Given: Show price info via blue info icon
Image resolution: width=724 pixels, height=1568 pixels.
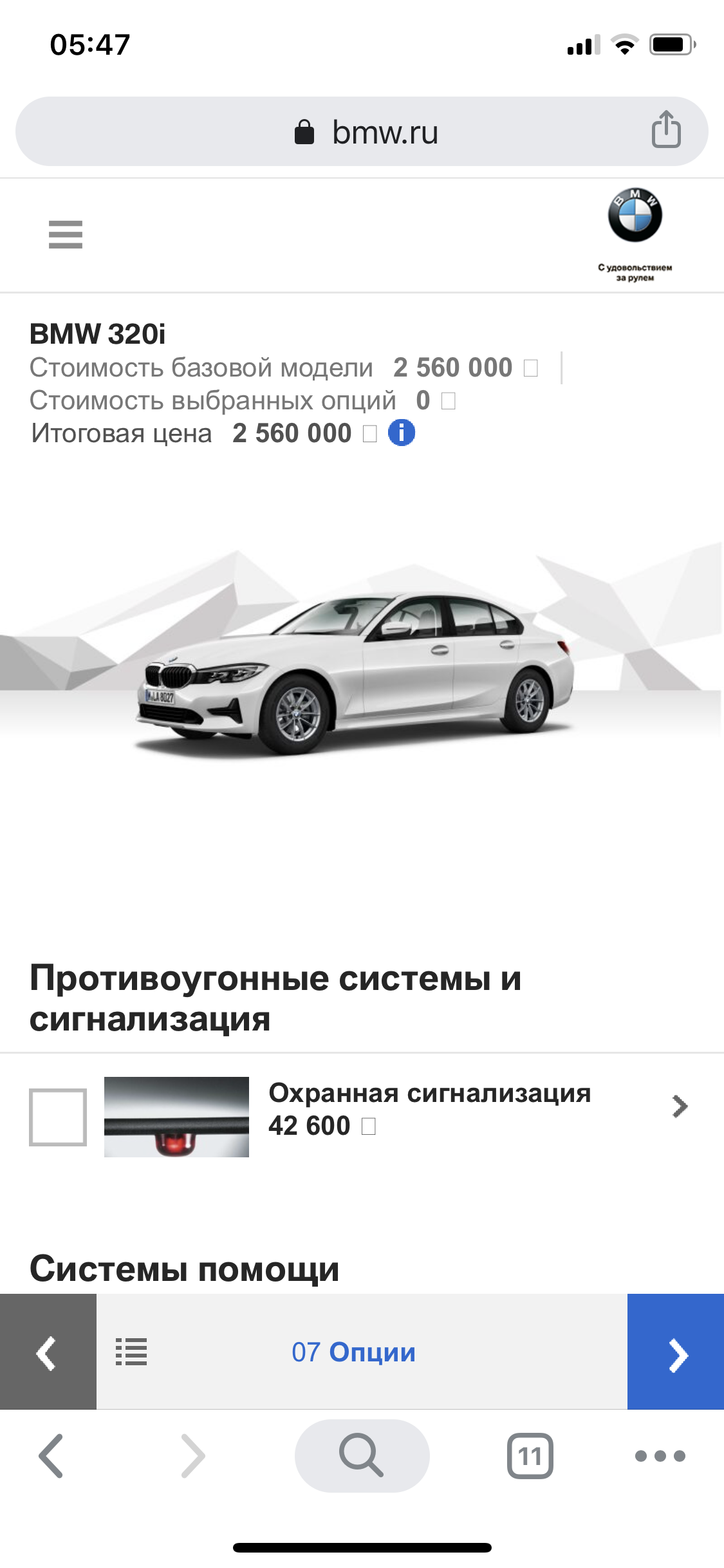Looking at the screenshot, I should coord(402,433).
